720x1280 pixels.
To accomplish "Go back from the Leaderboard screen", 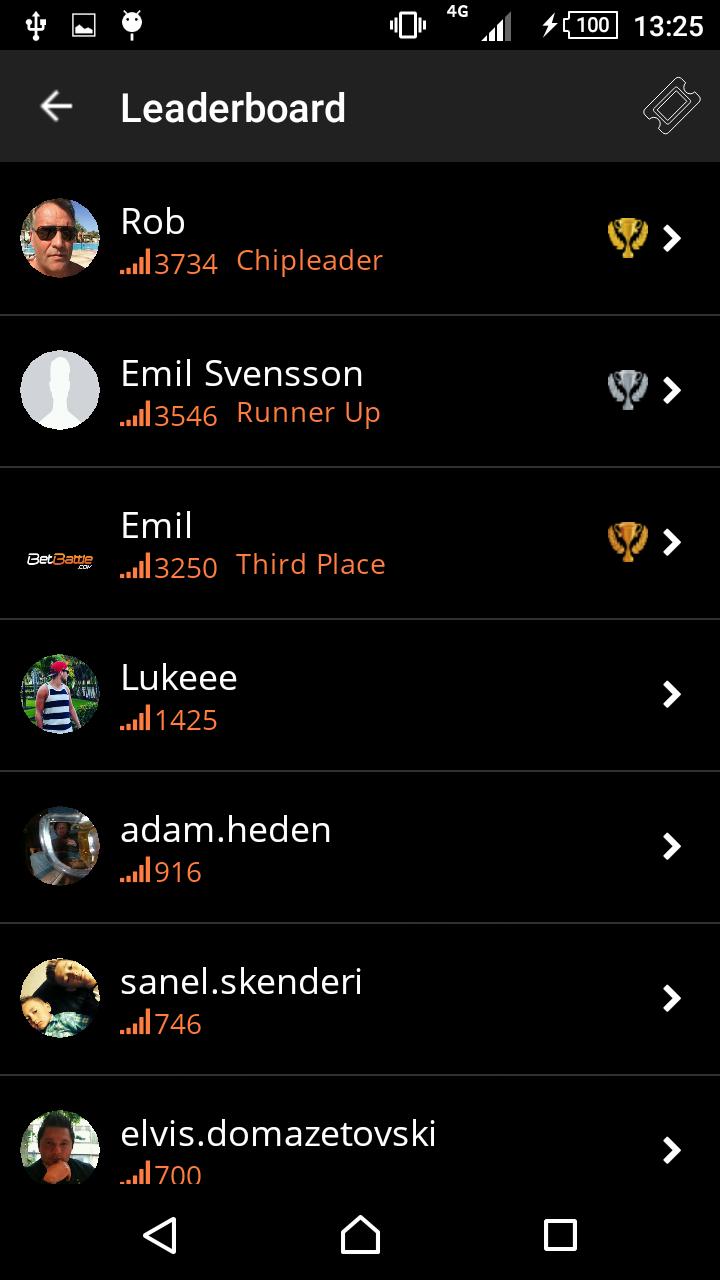I will (56, 107).
